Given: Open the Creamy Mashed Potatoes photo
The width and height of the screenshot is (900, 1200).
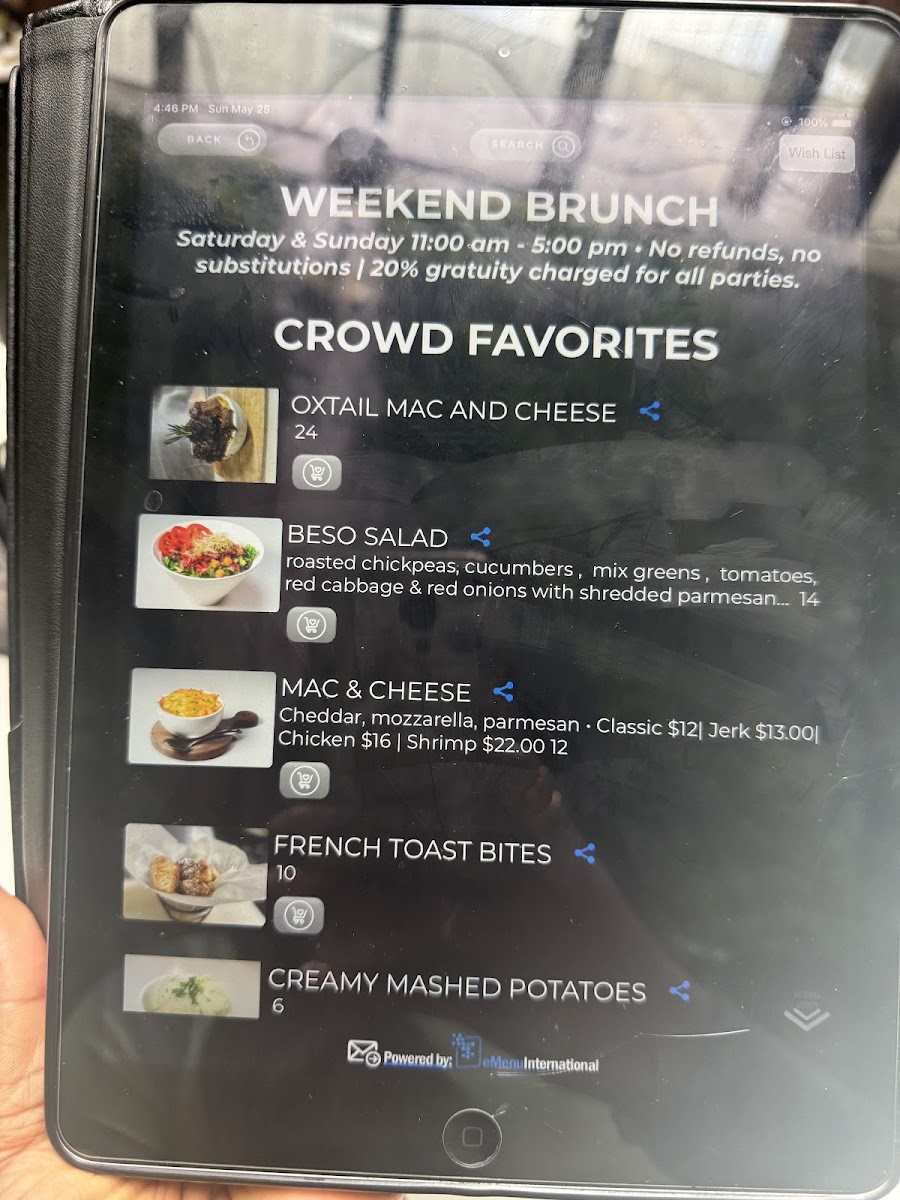Looking at the screenshot, I should 190,985.
